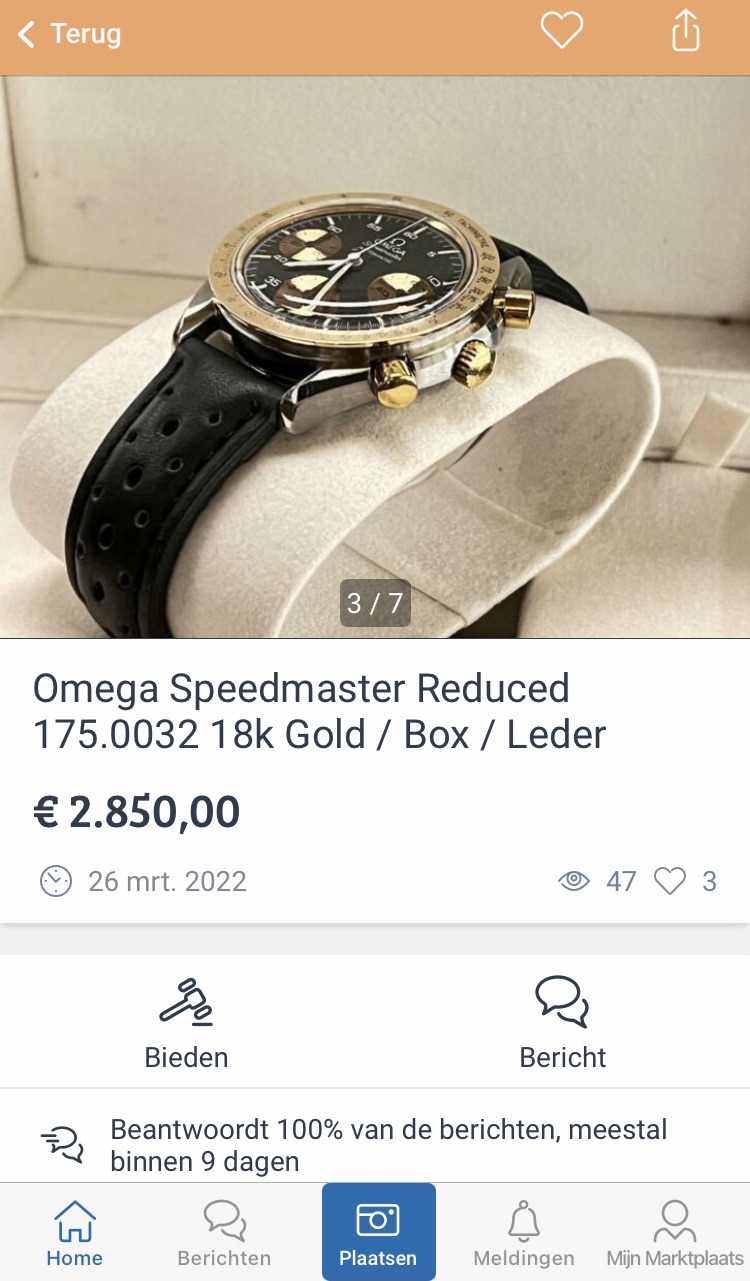Image resolution: width=750 pixels, height=1281 pixels.
Task: Go back with the Terug button
Action: 70,34
